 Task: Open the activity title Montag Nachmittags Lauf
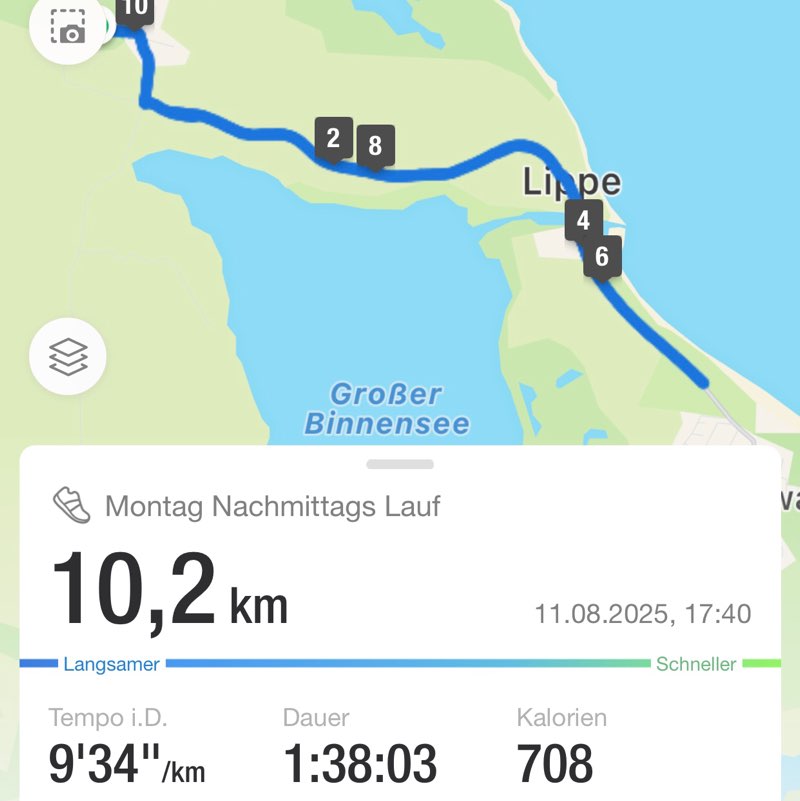[275, 506]
